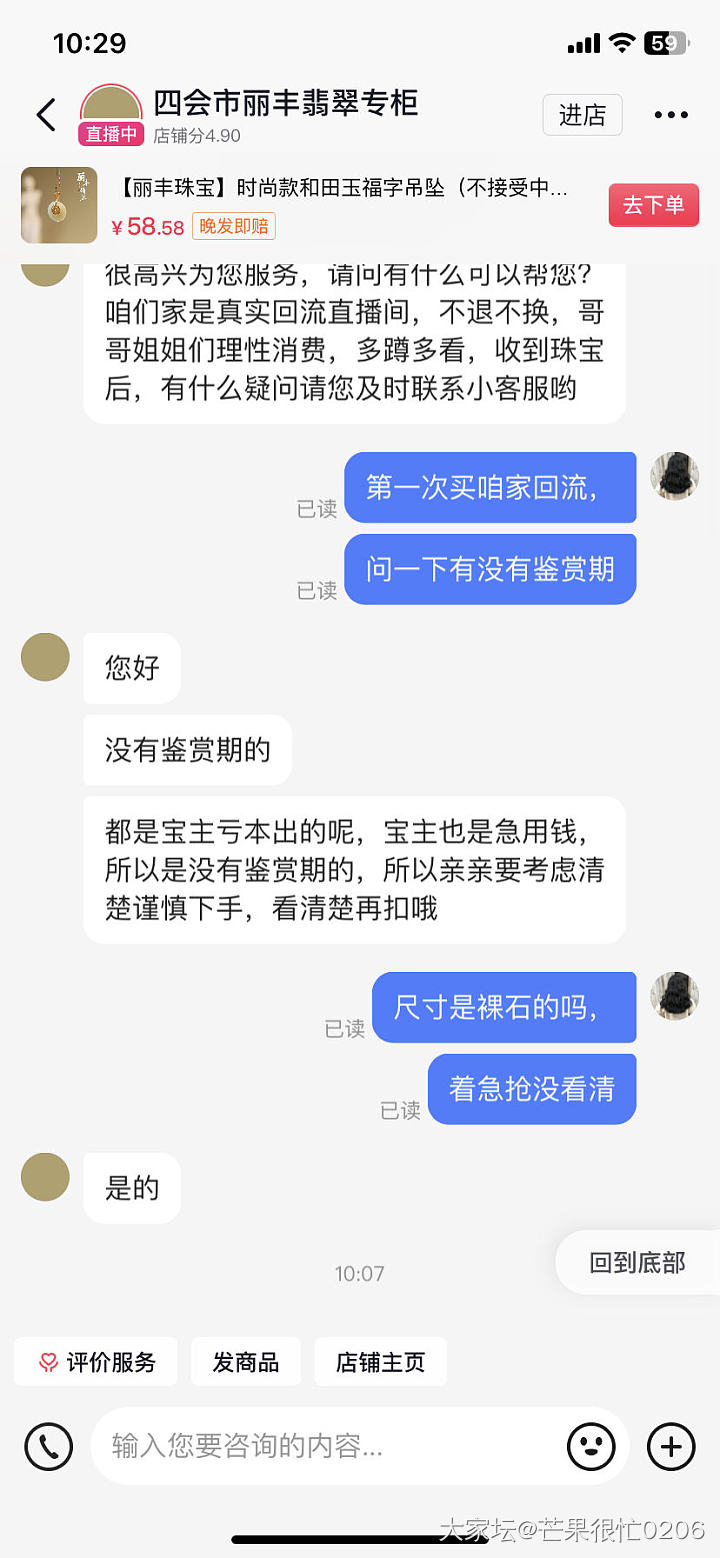
Task: Jump back with 回到底部 button
Action: (x=637, y=1262)
